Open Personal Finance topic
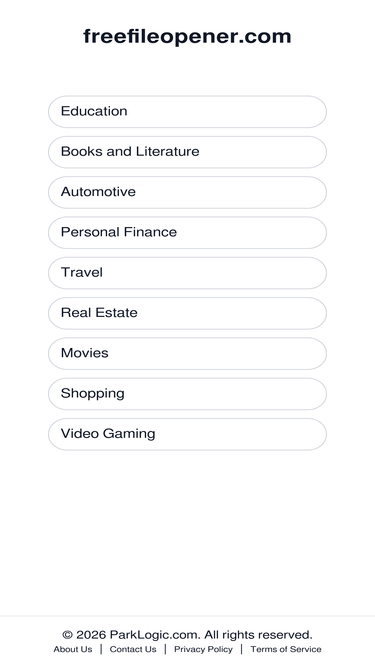 pyautogui.click(x=187, y=232)
